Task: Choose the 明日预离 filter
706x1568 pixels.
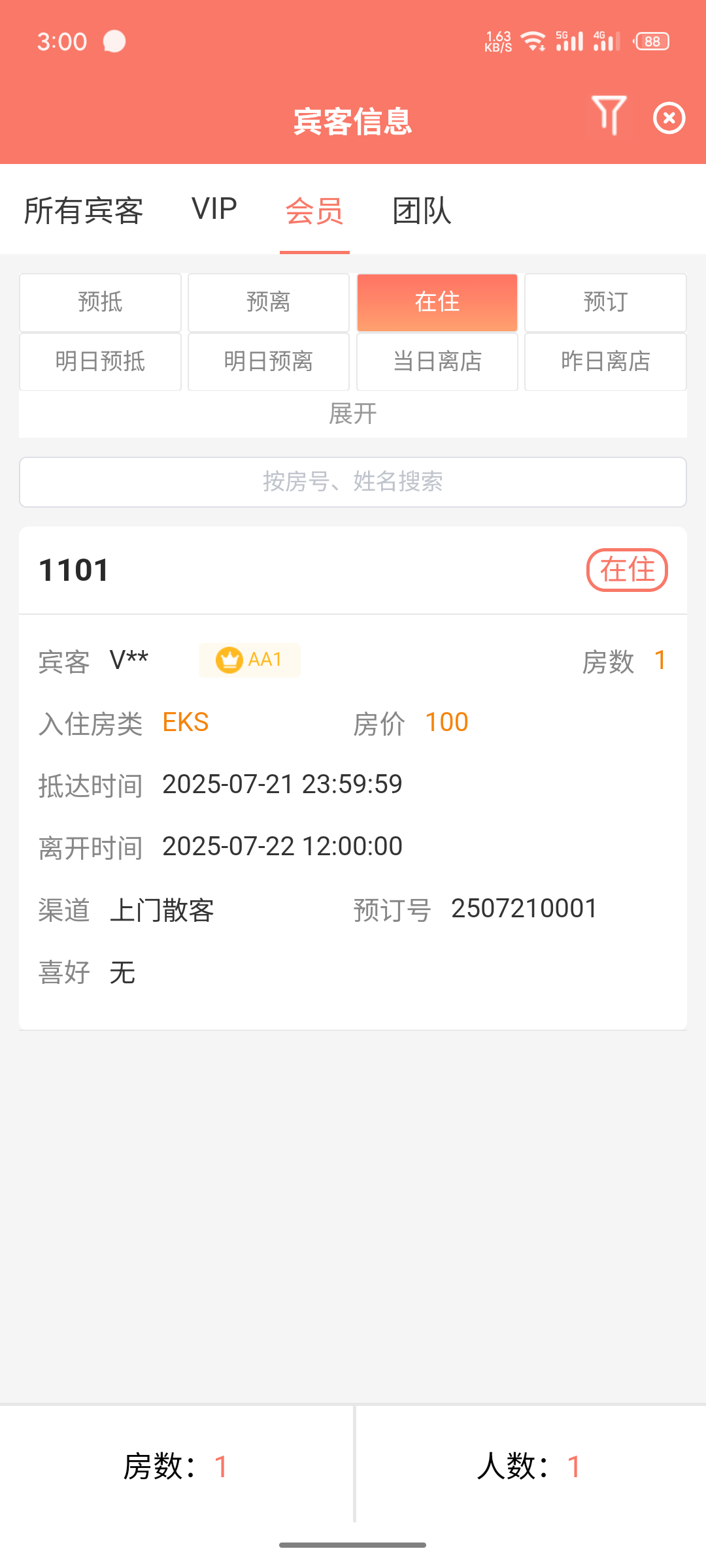Action: [269, 361]
